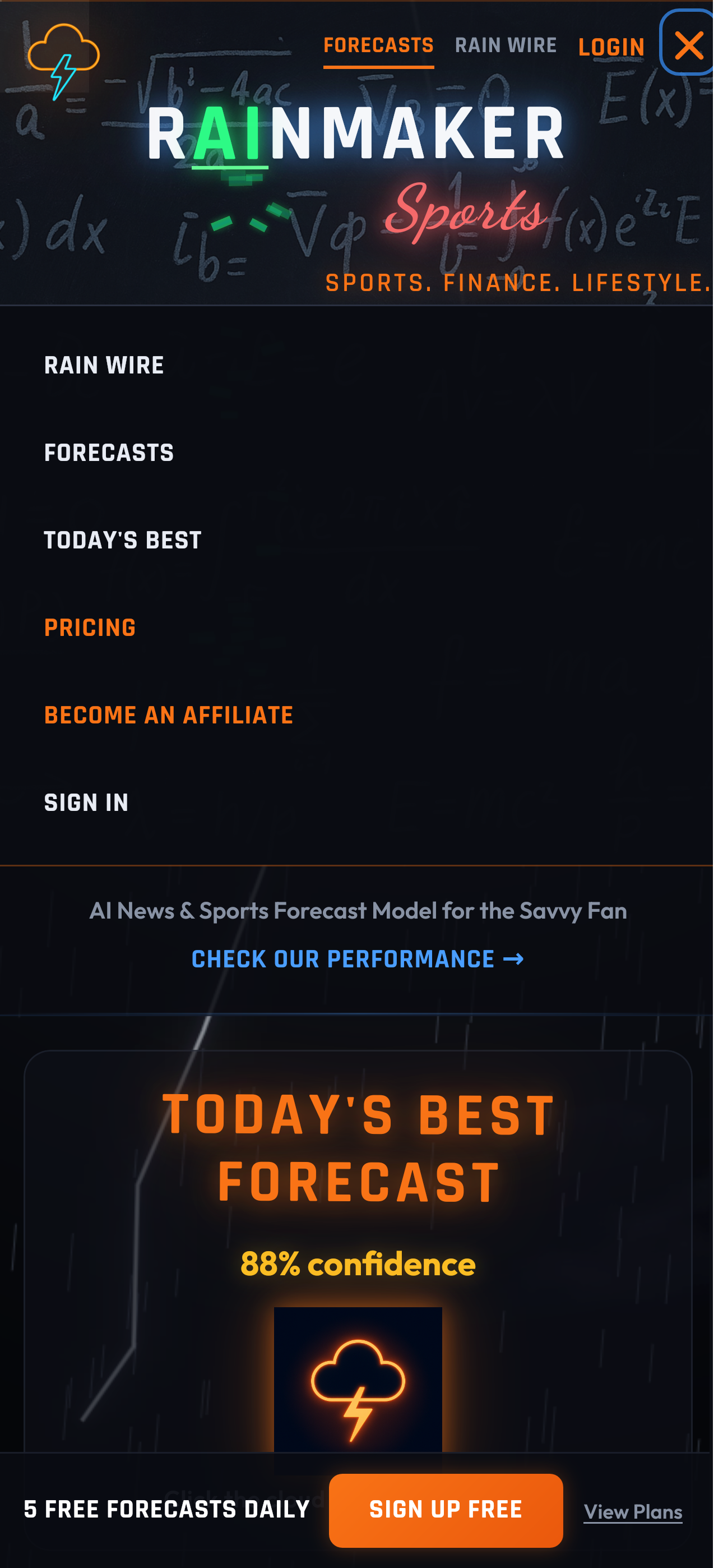723x1568 pixels.
Task: View the Pricing page
Action: pyautogui.click(x=90, y=628)
